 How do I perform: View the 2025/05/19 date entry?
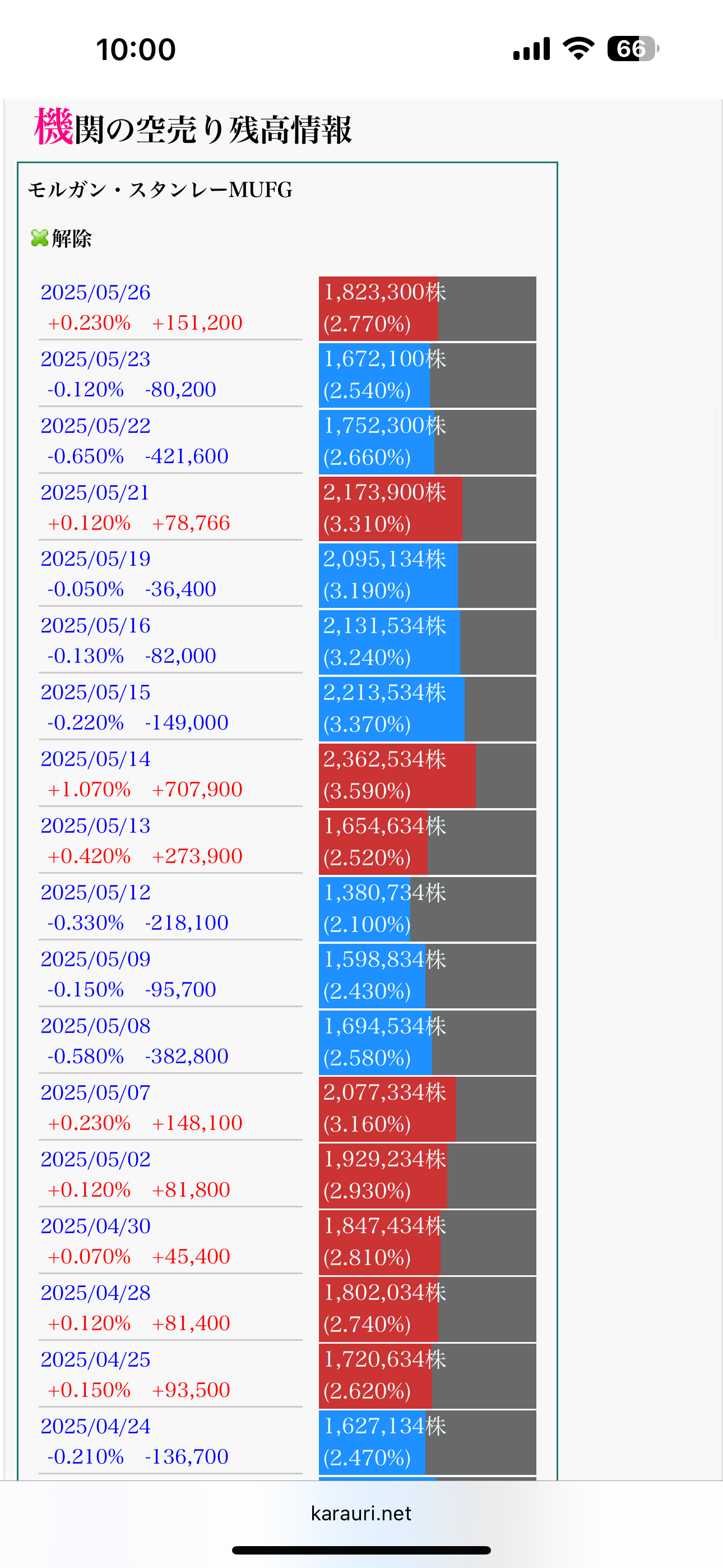(x=95, y=559)
